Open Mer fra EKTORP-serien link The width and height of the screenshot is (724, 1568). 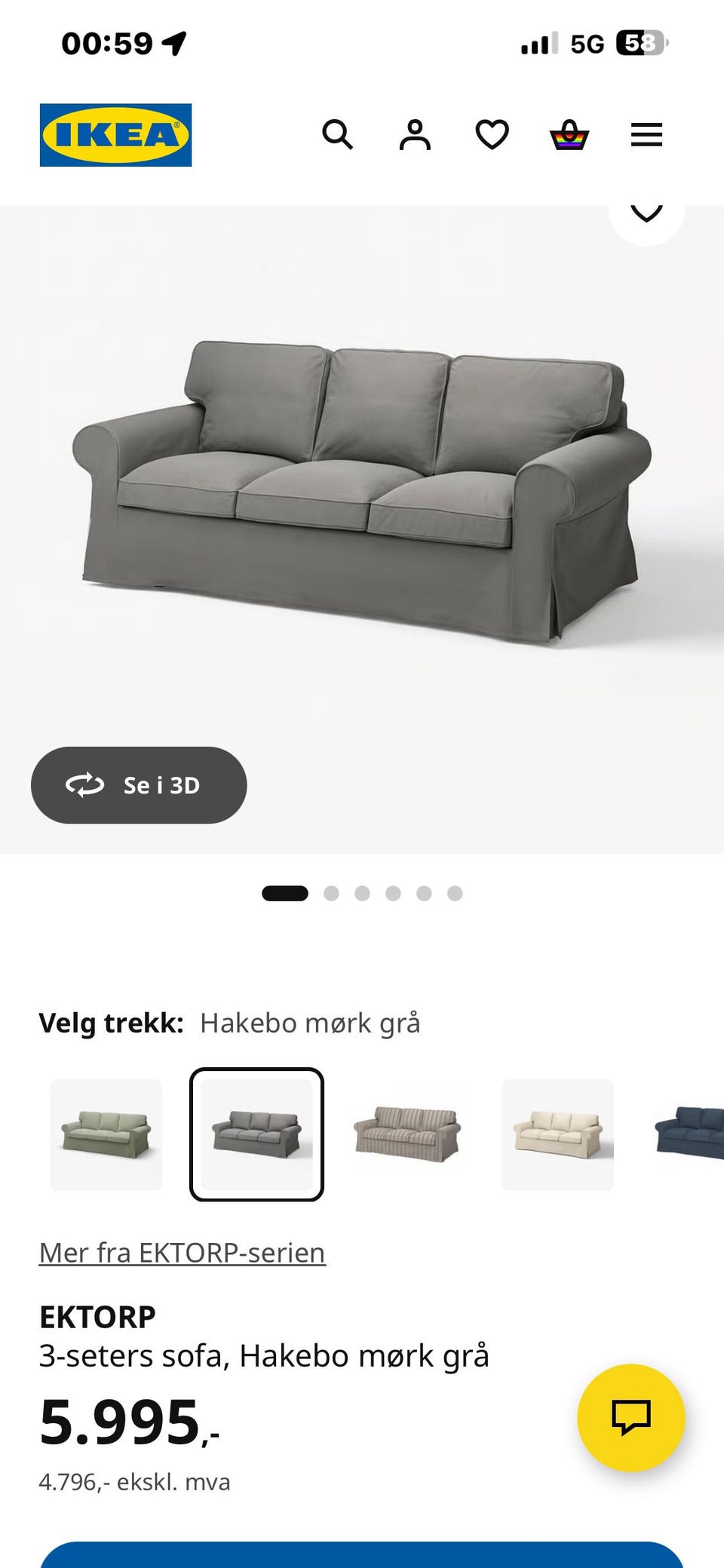click(183, 1253)
